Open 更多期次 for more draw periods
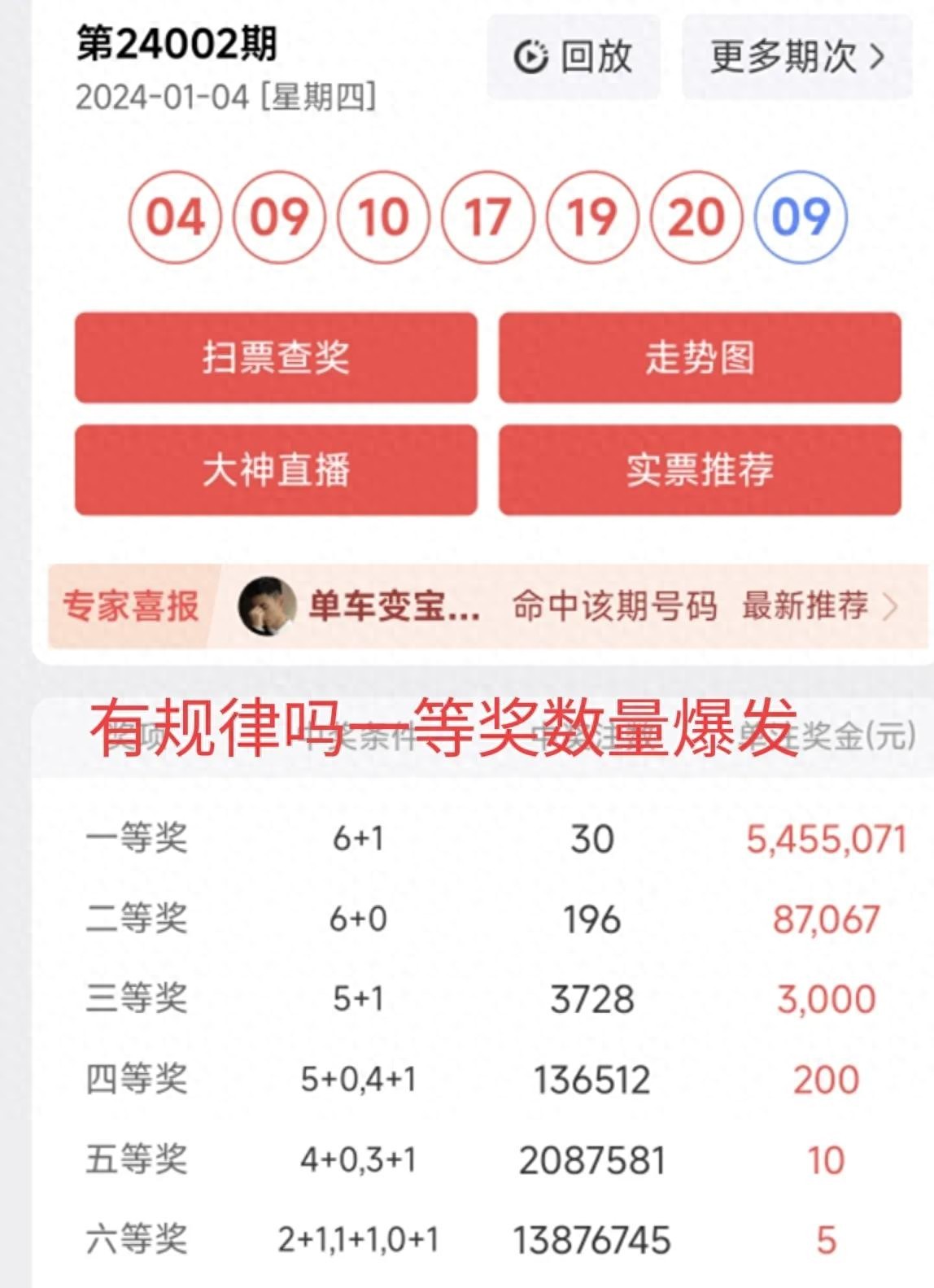 click(797, 57)
